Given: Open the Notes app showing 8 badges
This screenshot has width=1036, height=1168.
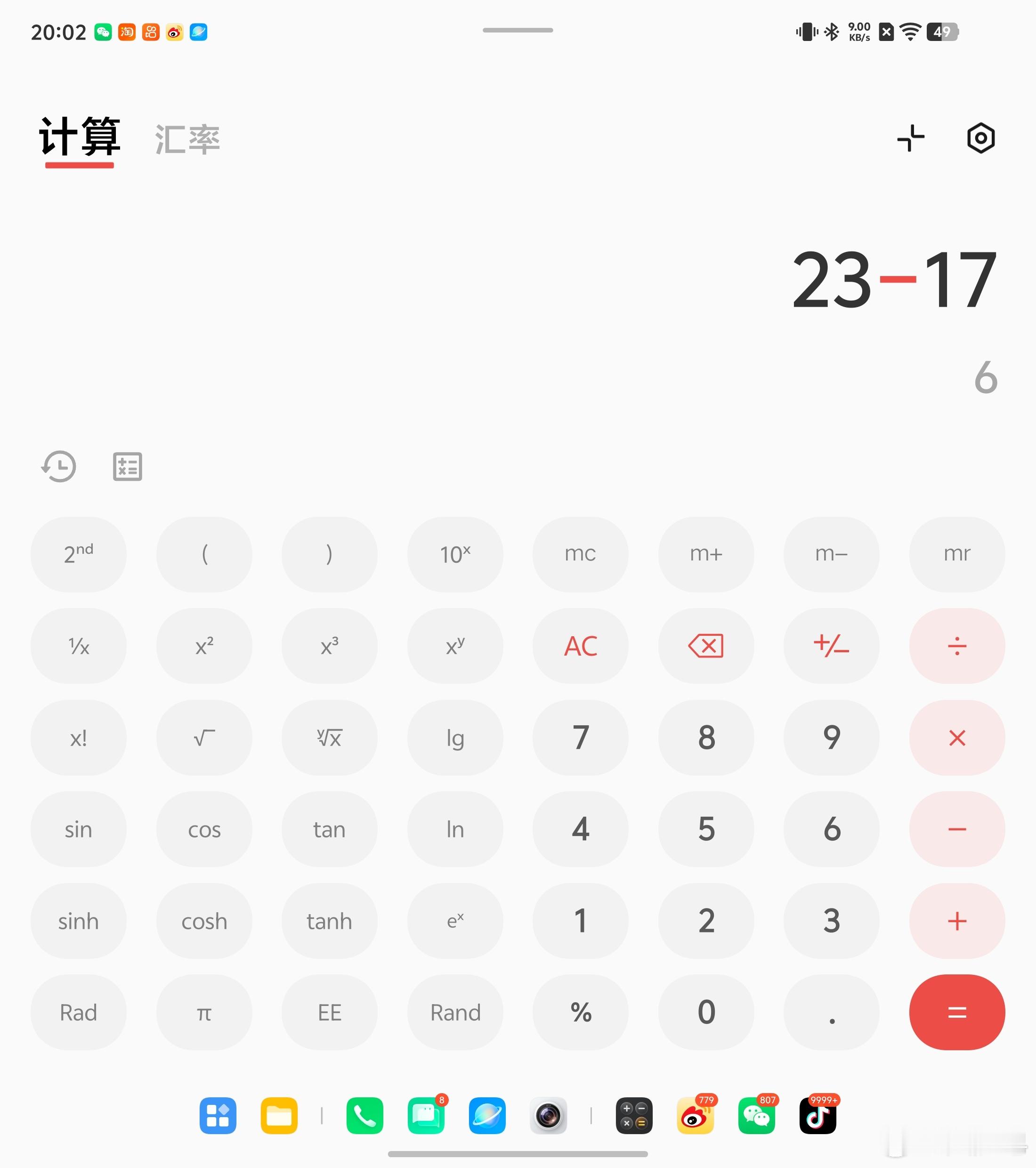Looking at the screenshot, I should click(x=426, y=1115).
